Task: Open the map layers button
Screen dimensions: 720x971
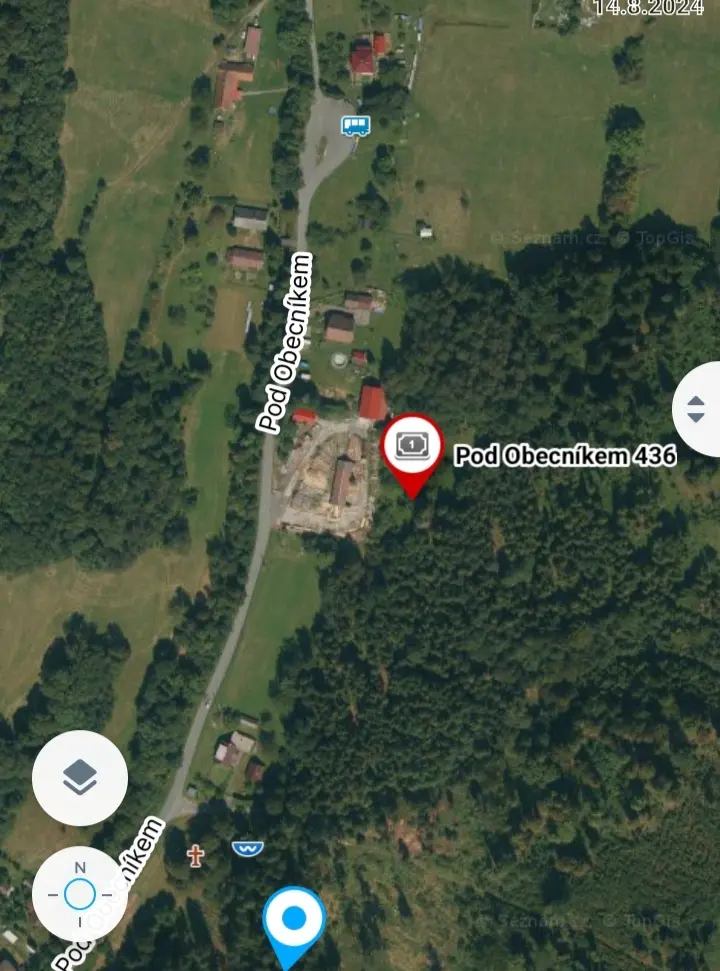Action: [x=80, y=778]
